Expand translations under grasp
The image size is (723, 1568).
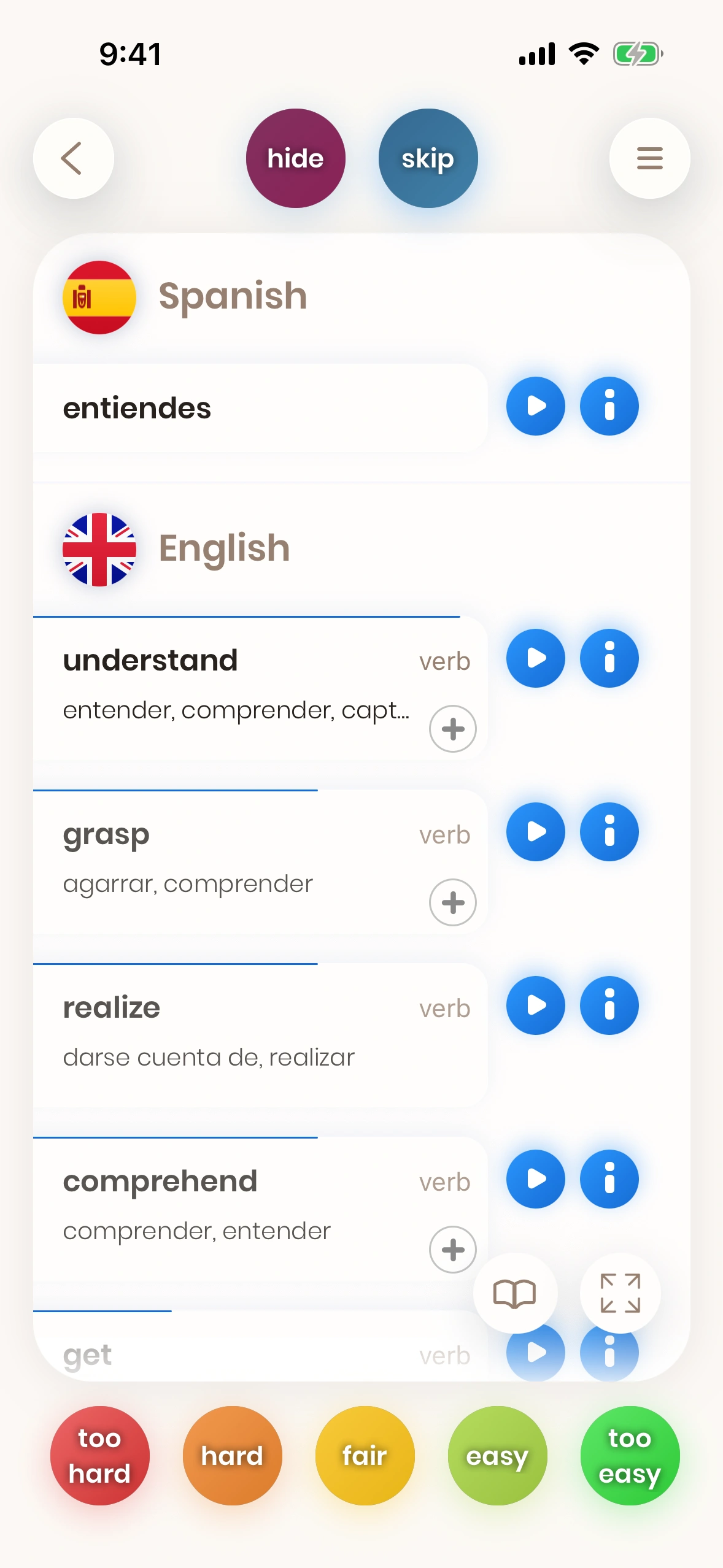click(x=452, y=902)
